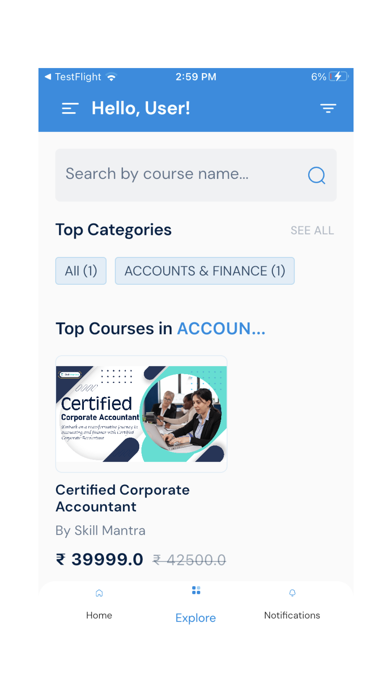Open SEE ALL categories
392x696 pixels.
[312, 230]
